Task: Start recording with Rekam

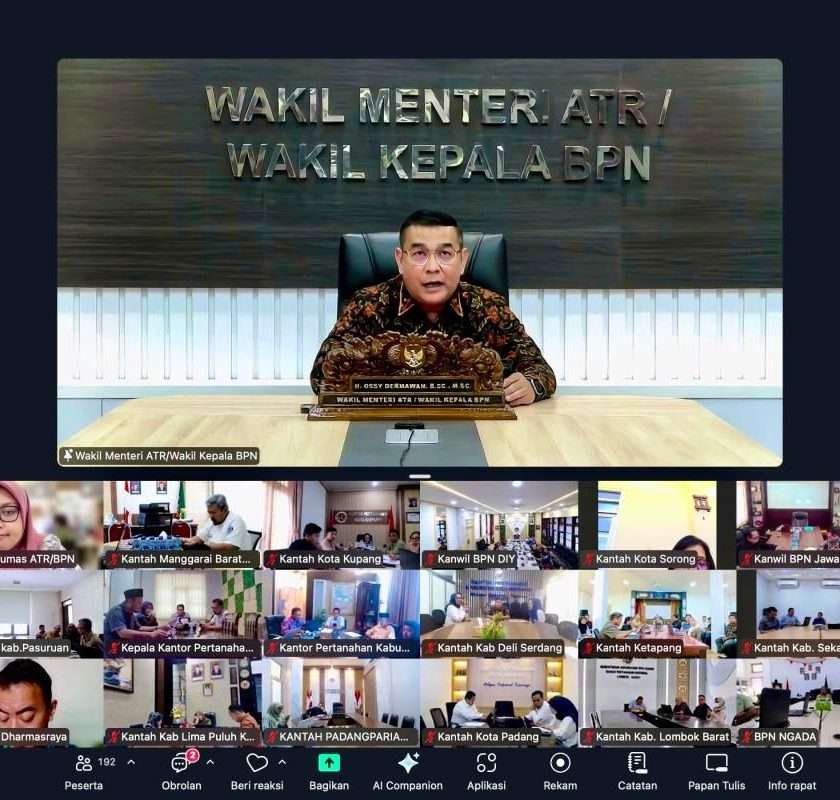Action: click(560, 770)
